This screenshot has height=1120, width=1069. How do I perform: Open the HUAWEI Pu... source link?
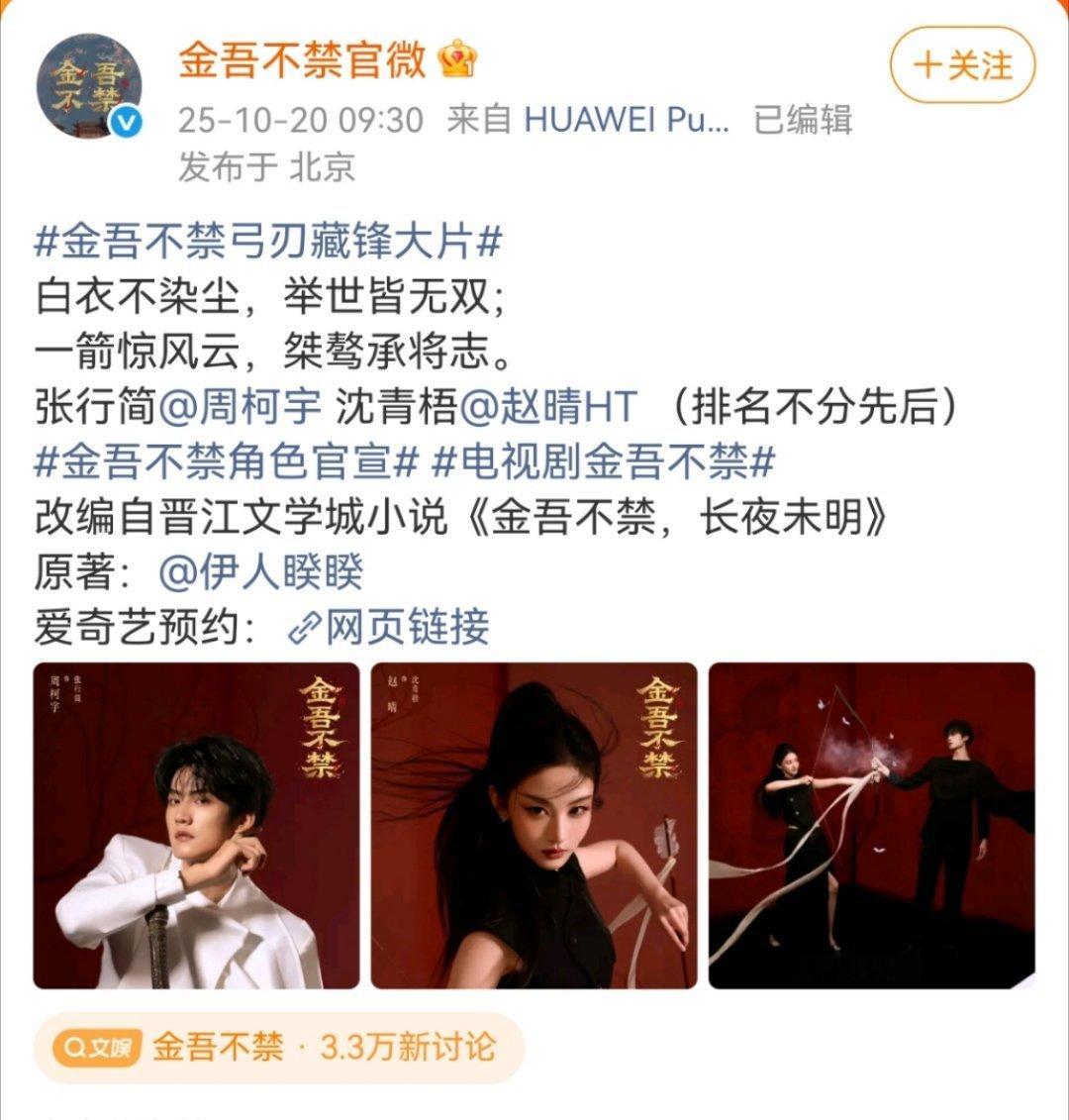tap(627, 119)
